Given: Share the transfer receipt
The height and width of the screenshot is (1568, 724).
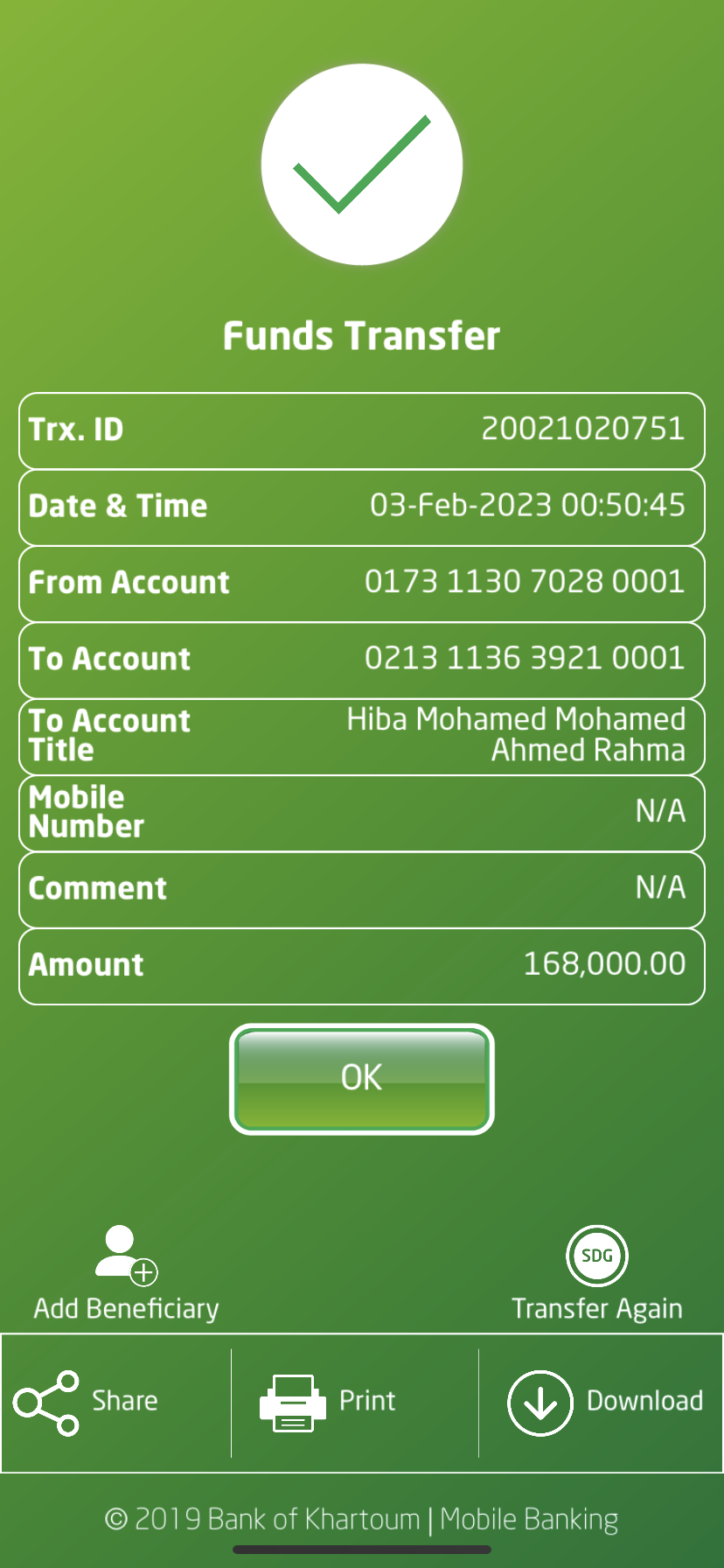Looking at the screenshot, I should coord(87,1402).
